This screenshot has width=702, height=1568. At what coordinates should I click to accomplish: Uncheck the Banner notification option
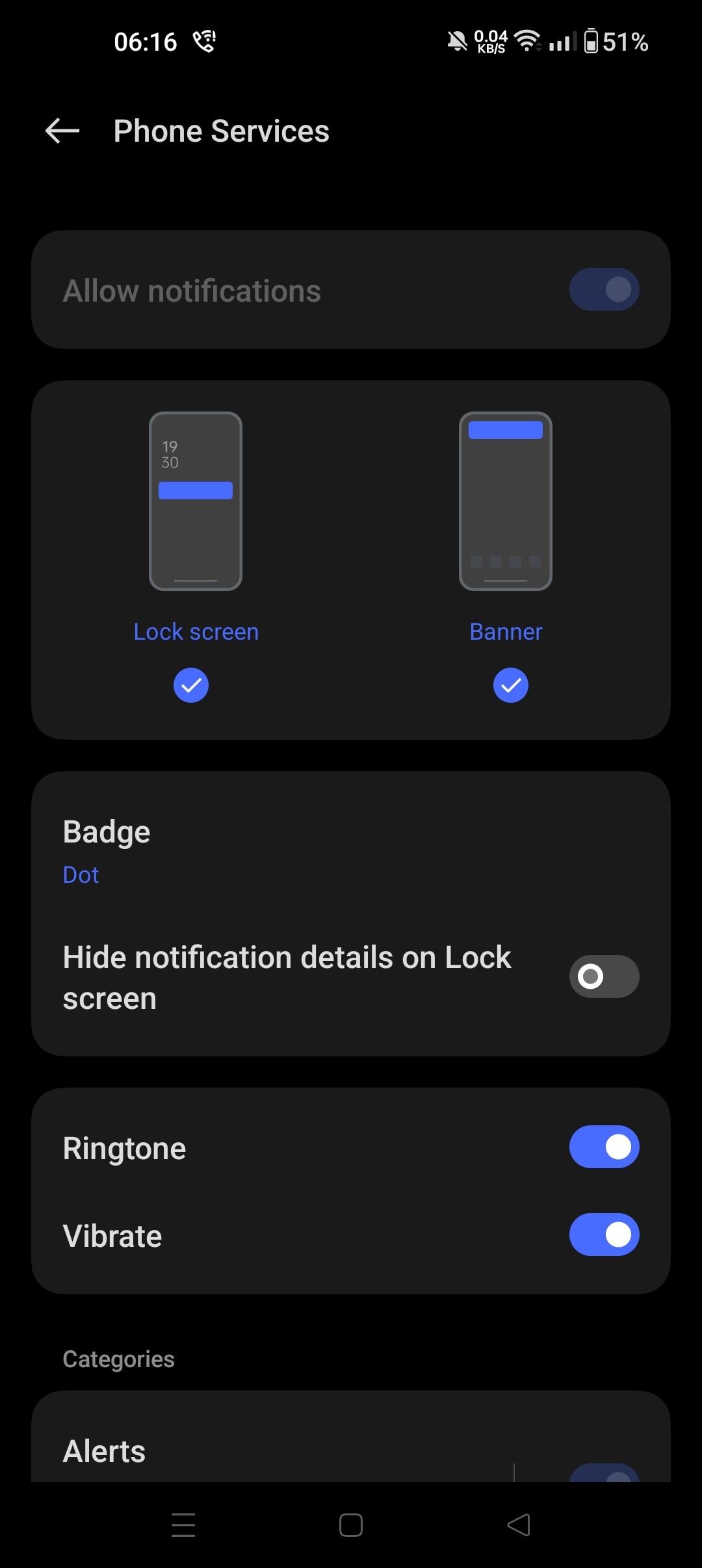coord(511,685)
